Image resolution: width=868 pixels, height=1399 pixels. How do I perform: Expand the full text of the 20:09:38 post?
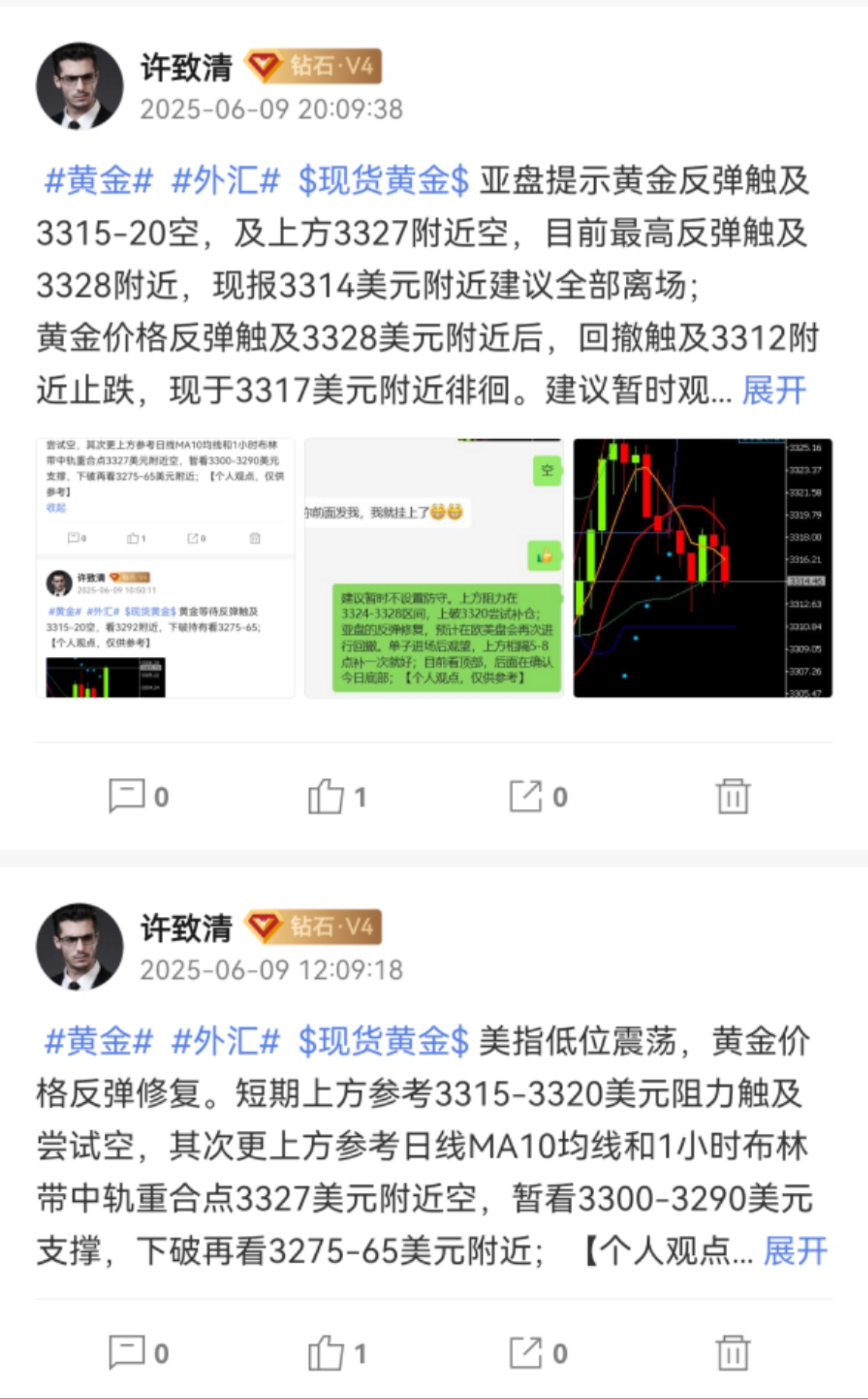pos(774,391)
